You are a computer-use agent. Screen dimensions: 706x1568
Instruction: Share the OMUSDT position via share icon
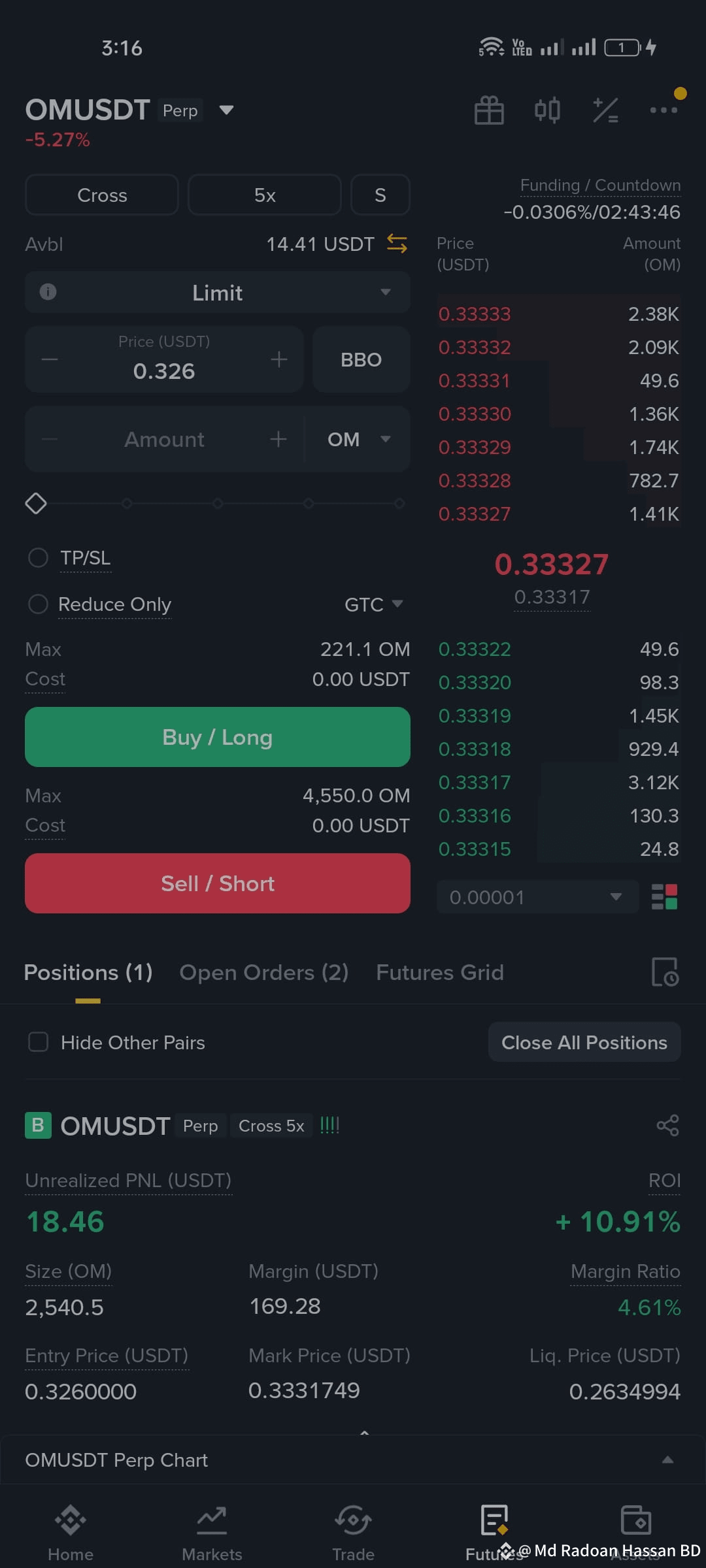[667, 1125]
